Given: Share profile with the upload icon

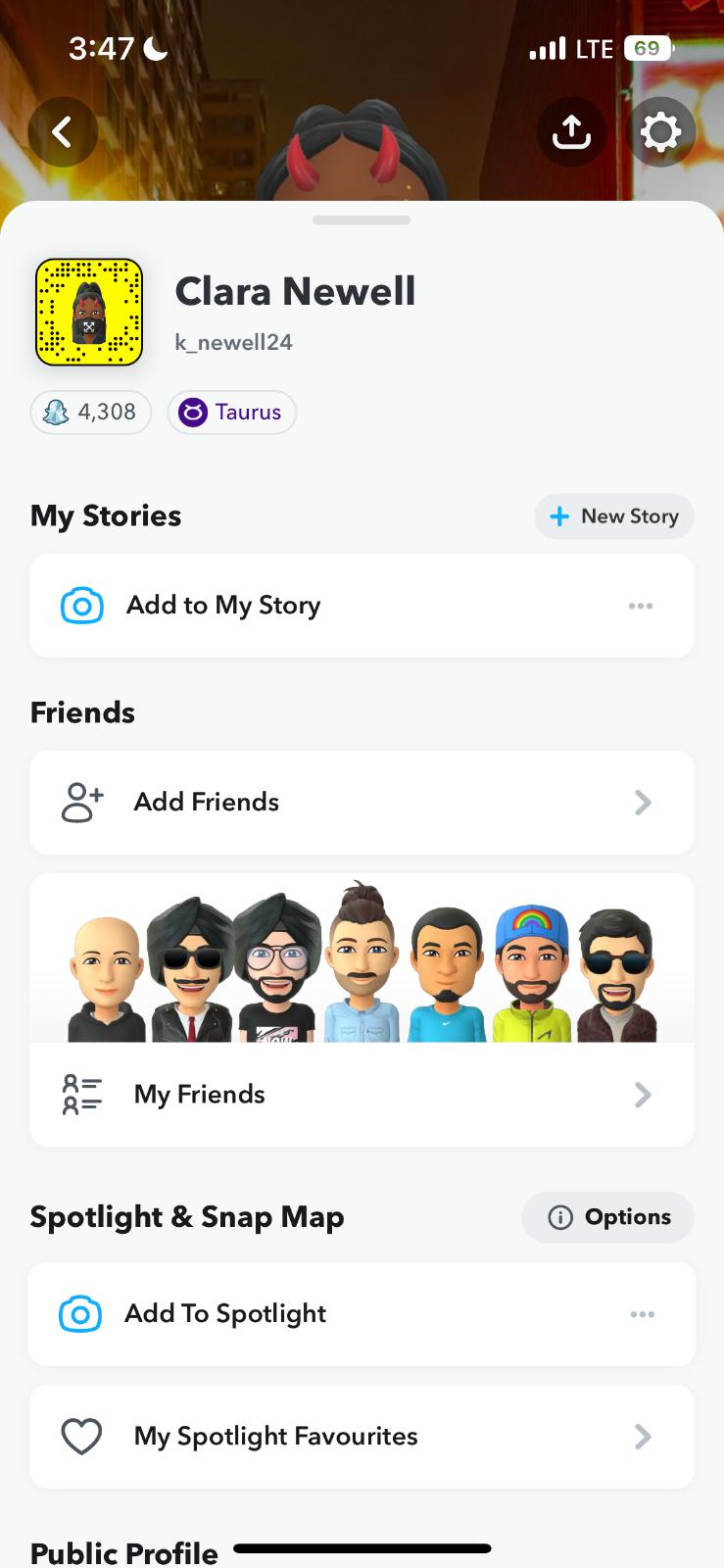Looking at the screenshot, I should pyautogui.click(x=571, y=131).
